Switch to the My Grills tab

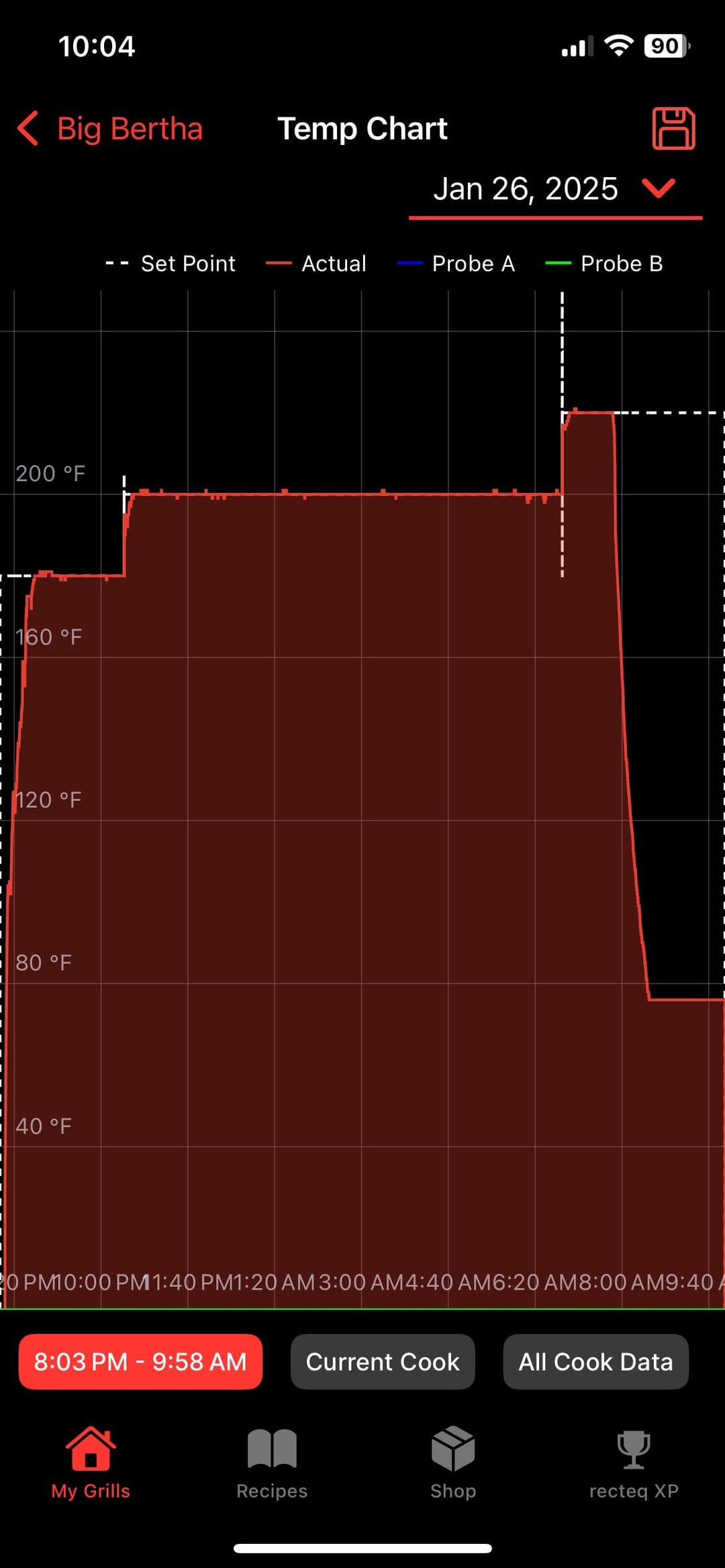point(91,1463)
